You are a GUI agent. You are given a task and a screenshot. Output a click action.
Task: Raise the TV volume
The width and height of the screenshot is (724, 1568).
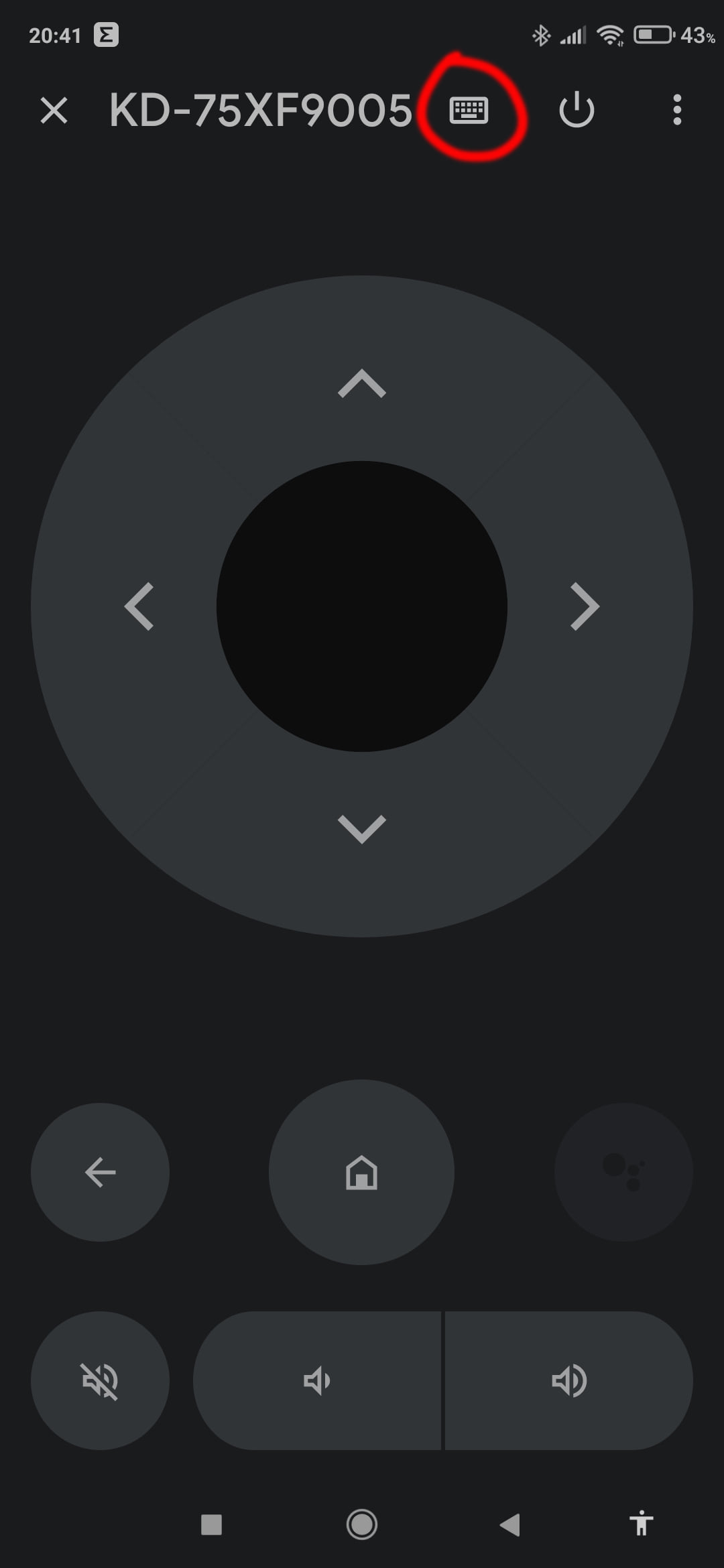(x=569, y=1380)
